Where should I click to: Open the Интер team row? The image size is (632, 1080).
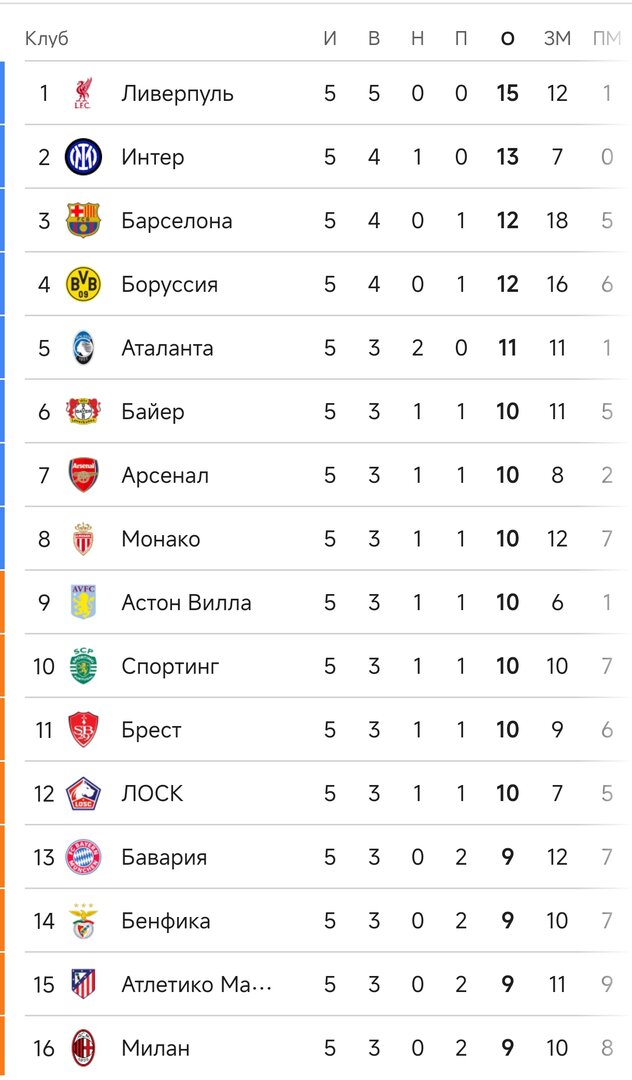pos(153,157)
